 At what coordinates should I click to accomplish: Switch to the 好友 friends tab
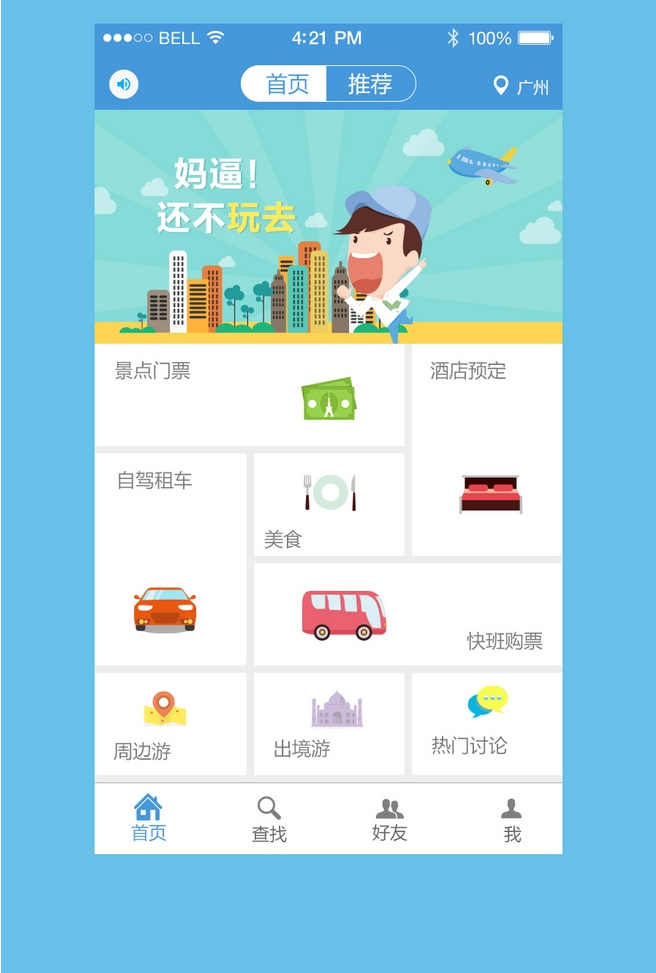tap(389, 819)
